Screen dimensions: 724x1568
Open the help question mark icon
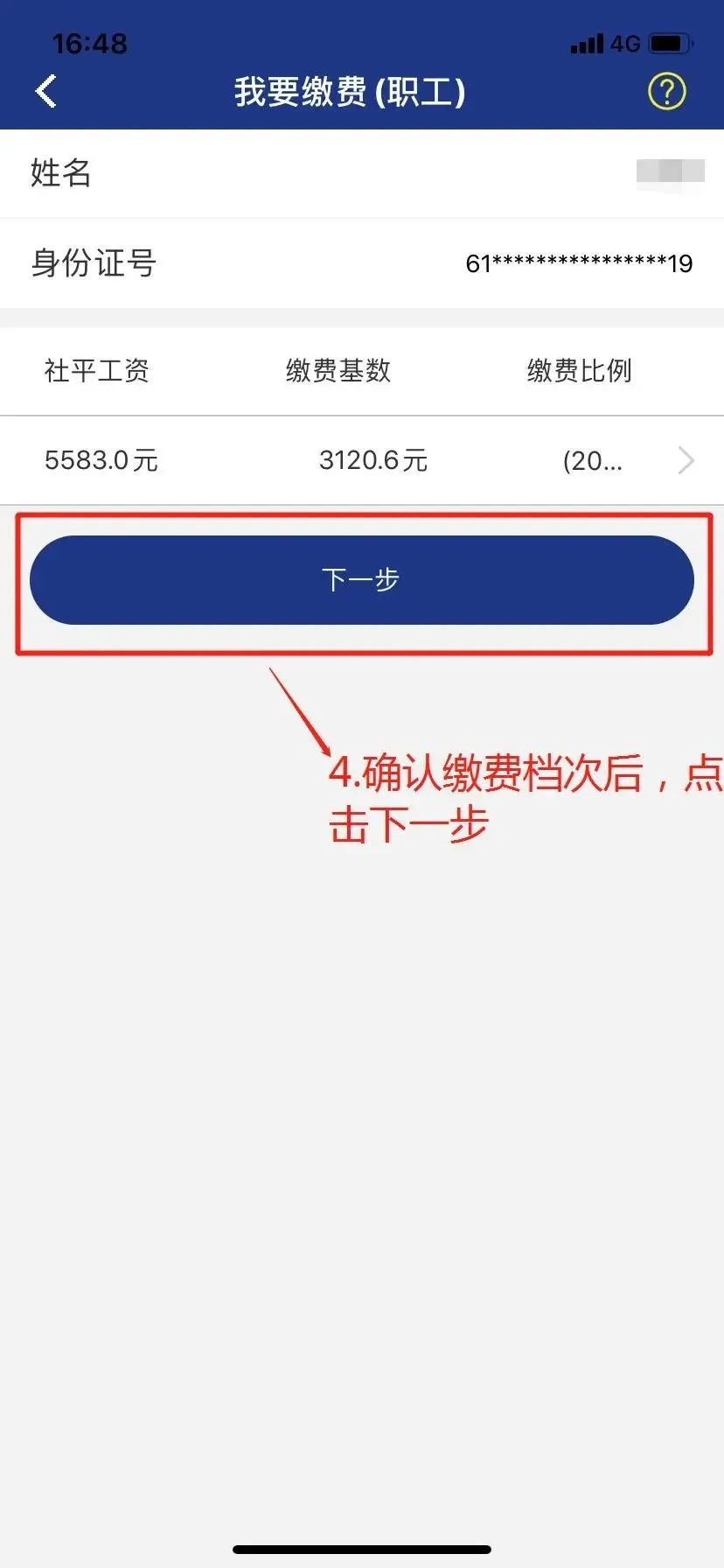tap(666, 91)
